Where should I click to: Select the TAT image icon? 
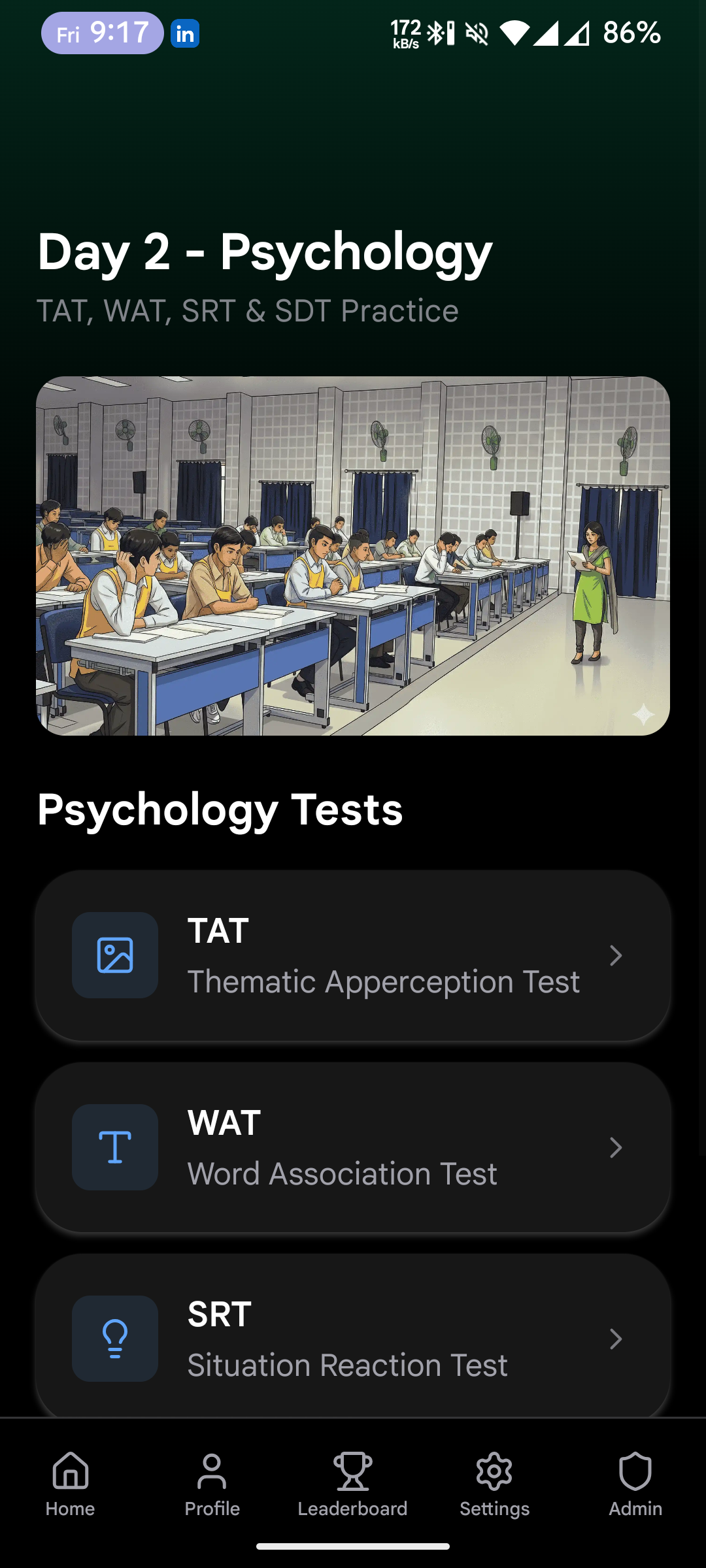tap(115, 955)
